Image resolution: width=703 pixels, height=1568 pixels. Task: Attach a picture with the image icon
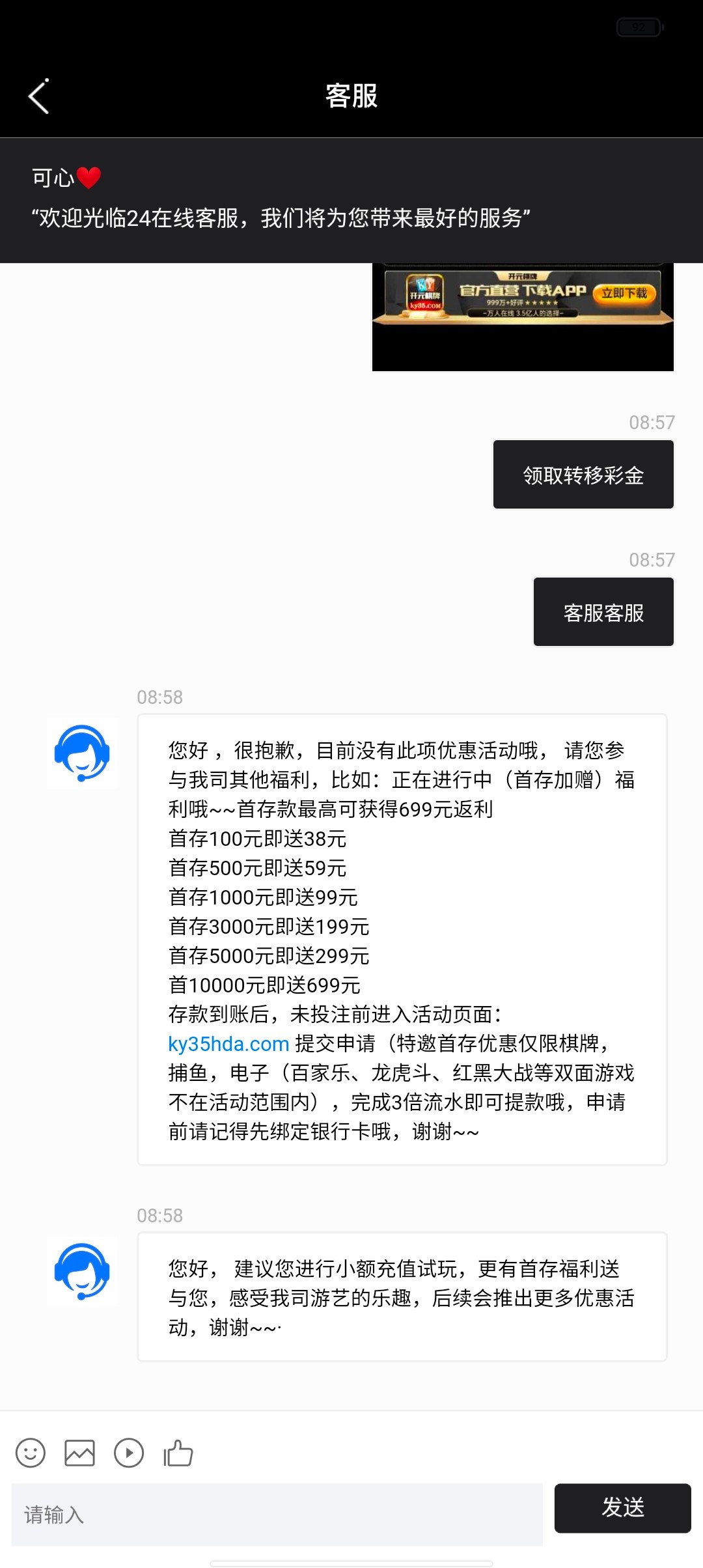tap(79, 1453)
